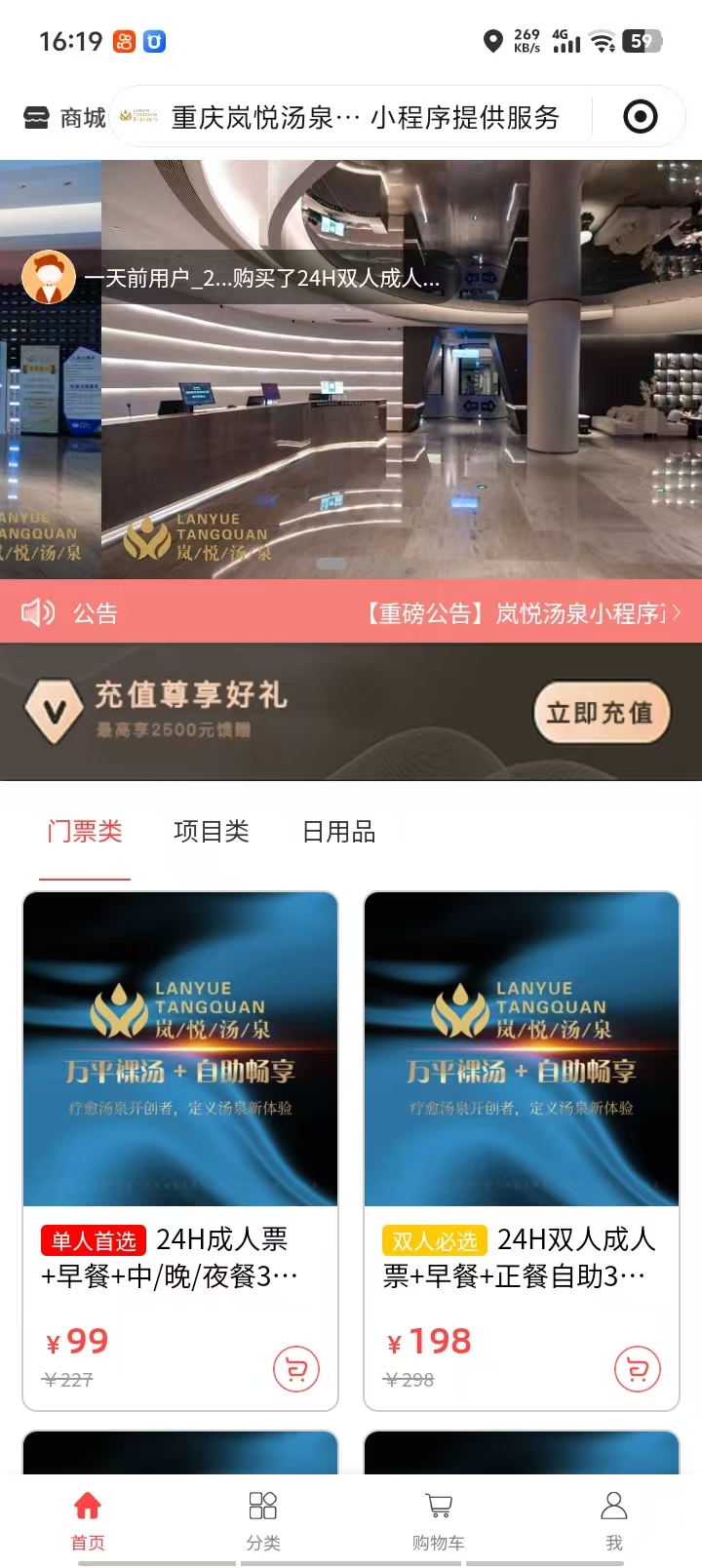Viewport: 702px width, 1568px height.
Task: Go to the 首页 home tab
Action: [x=88, y=1519]
